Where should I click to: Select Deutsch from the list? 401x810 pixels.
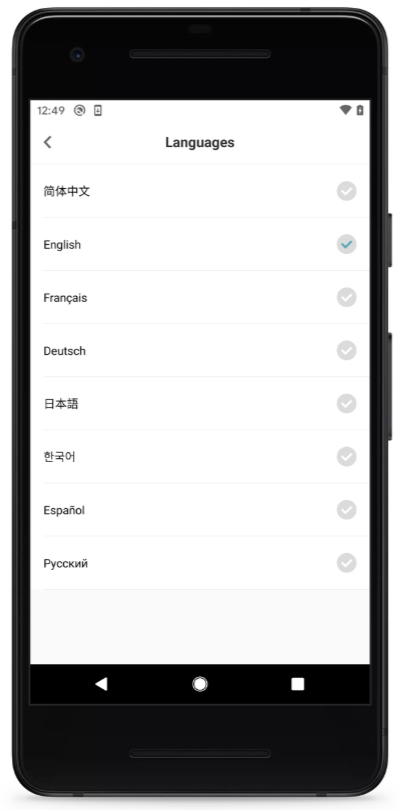click(200, 351)
